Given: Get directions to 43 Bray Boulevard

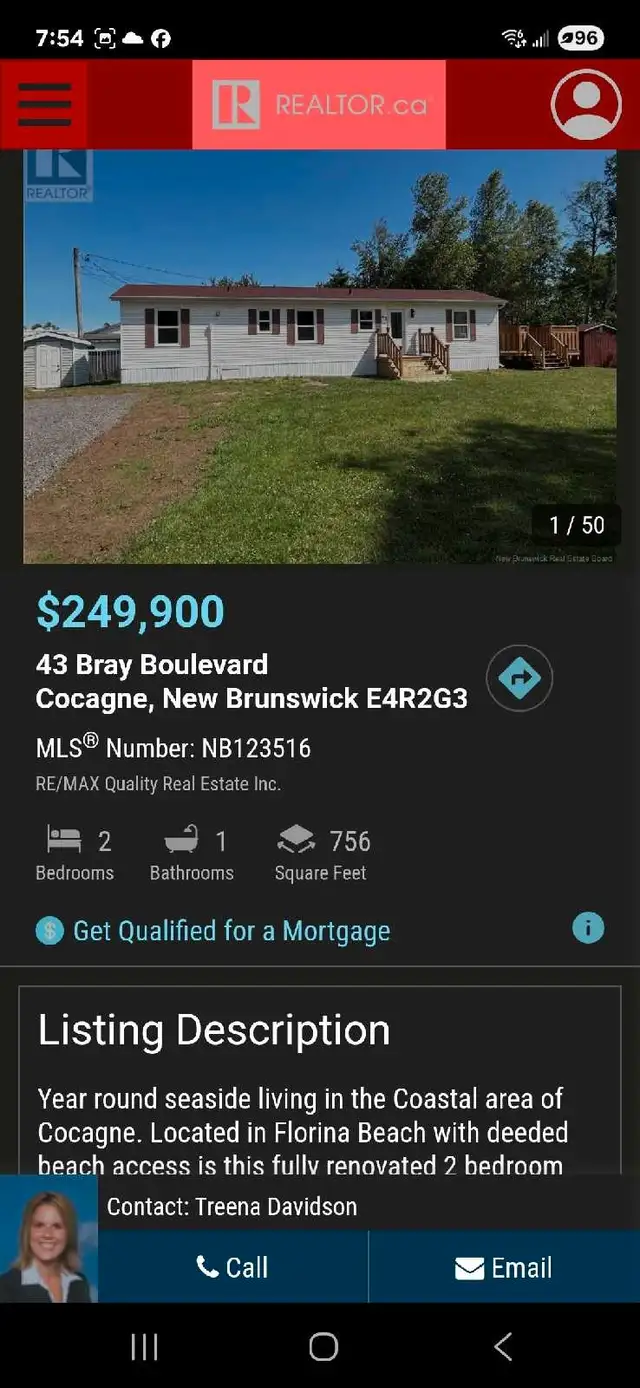Looking at the screenshot, I should pyautogui.click(x=519, y=679).
